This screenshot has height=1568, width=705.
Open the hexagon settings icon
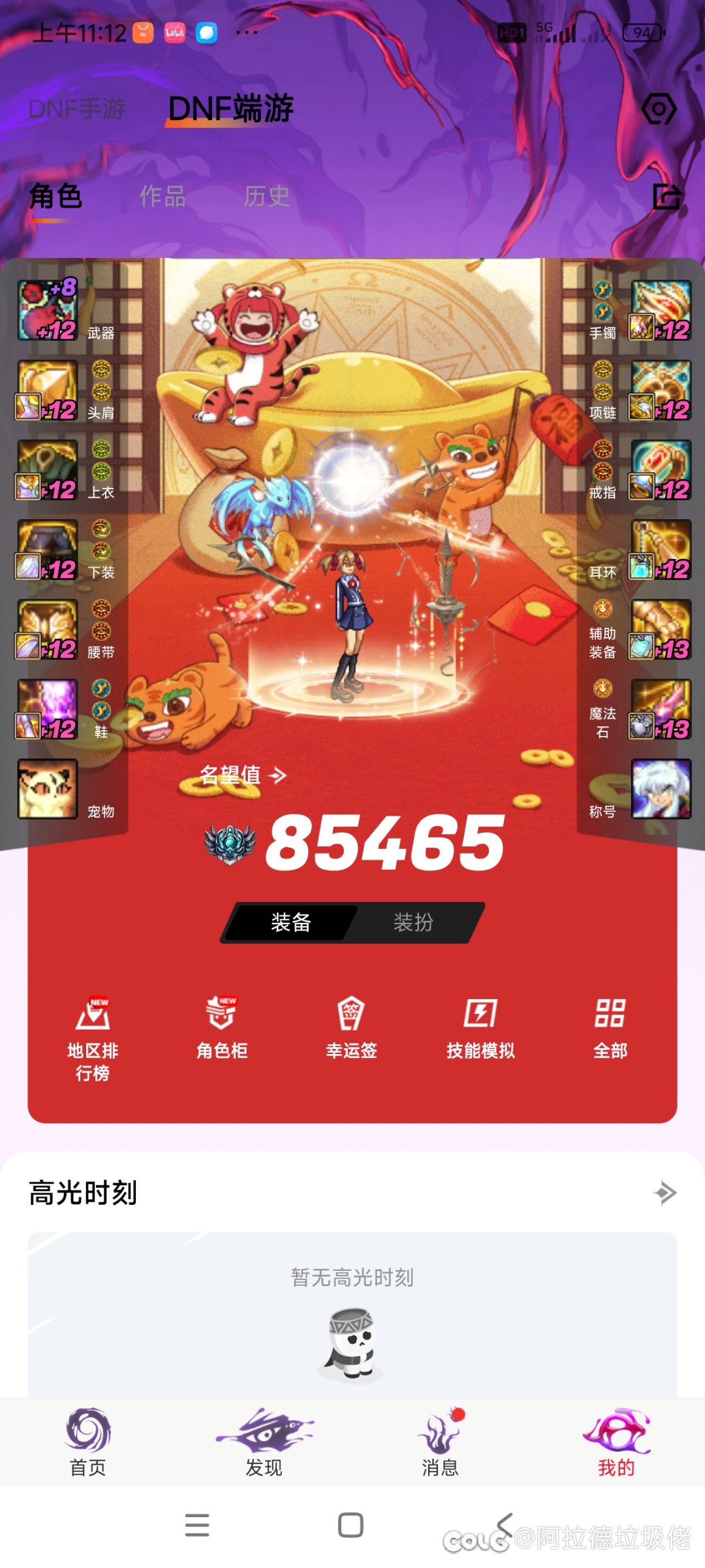659,109
